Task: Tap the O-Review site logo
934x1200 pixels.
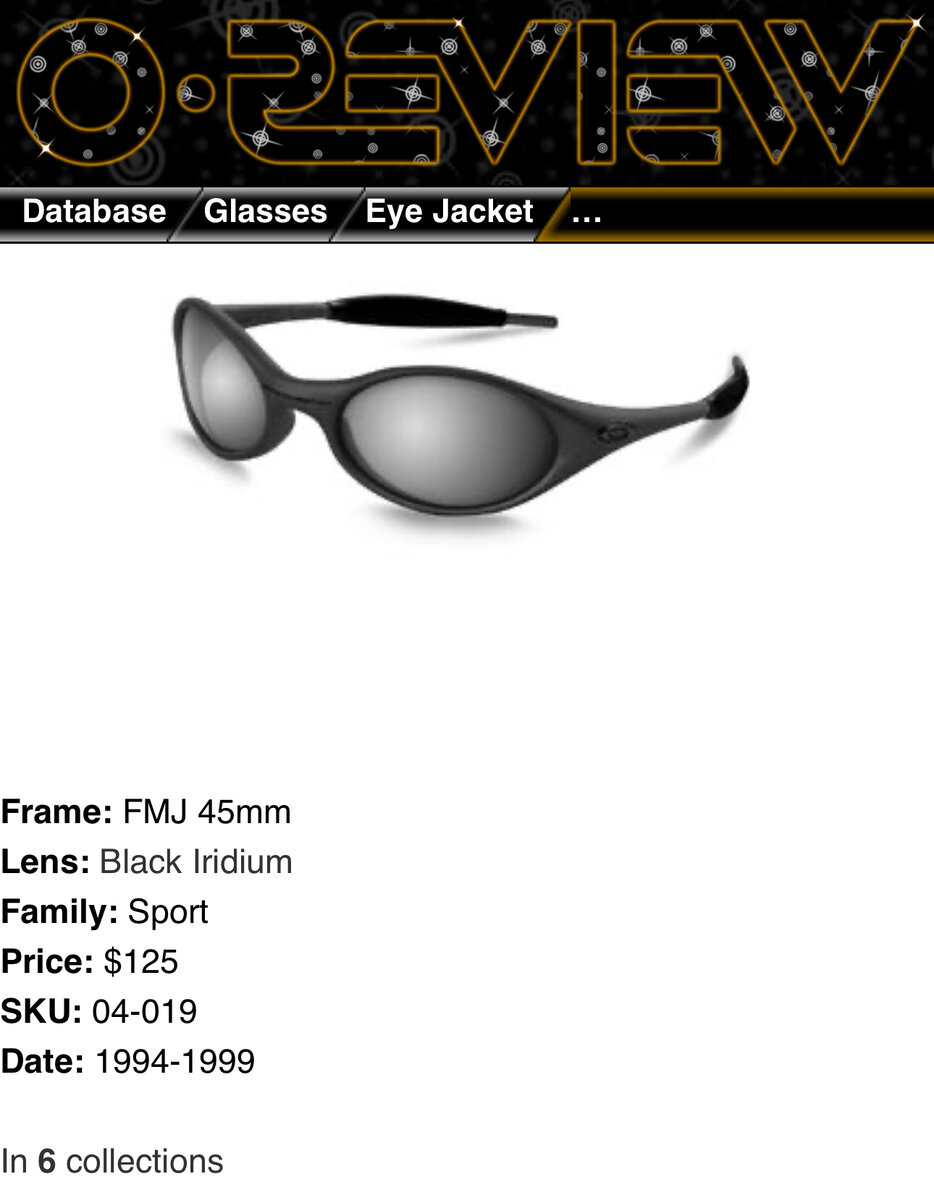Action: [466, 93]
